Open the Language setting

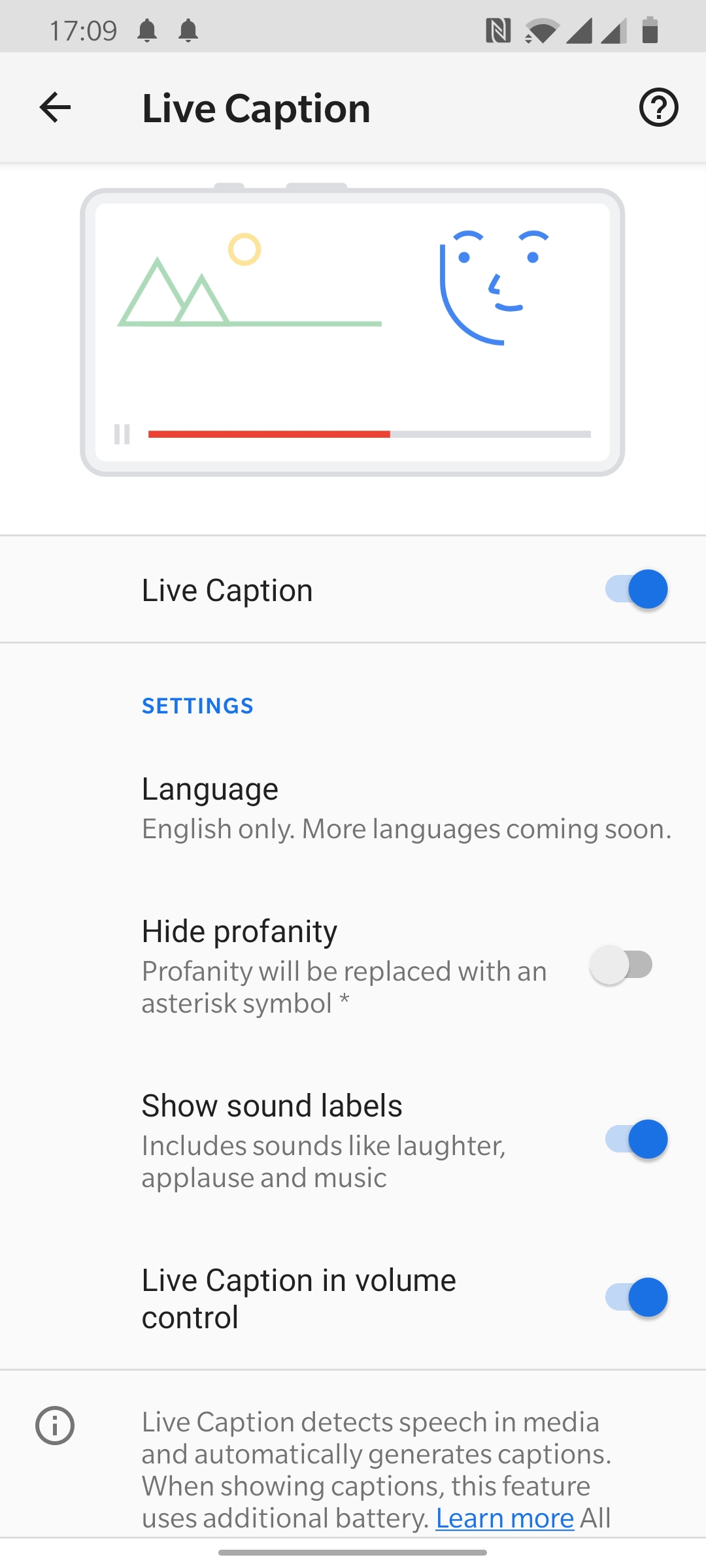(x=353, y=808)
